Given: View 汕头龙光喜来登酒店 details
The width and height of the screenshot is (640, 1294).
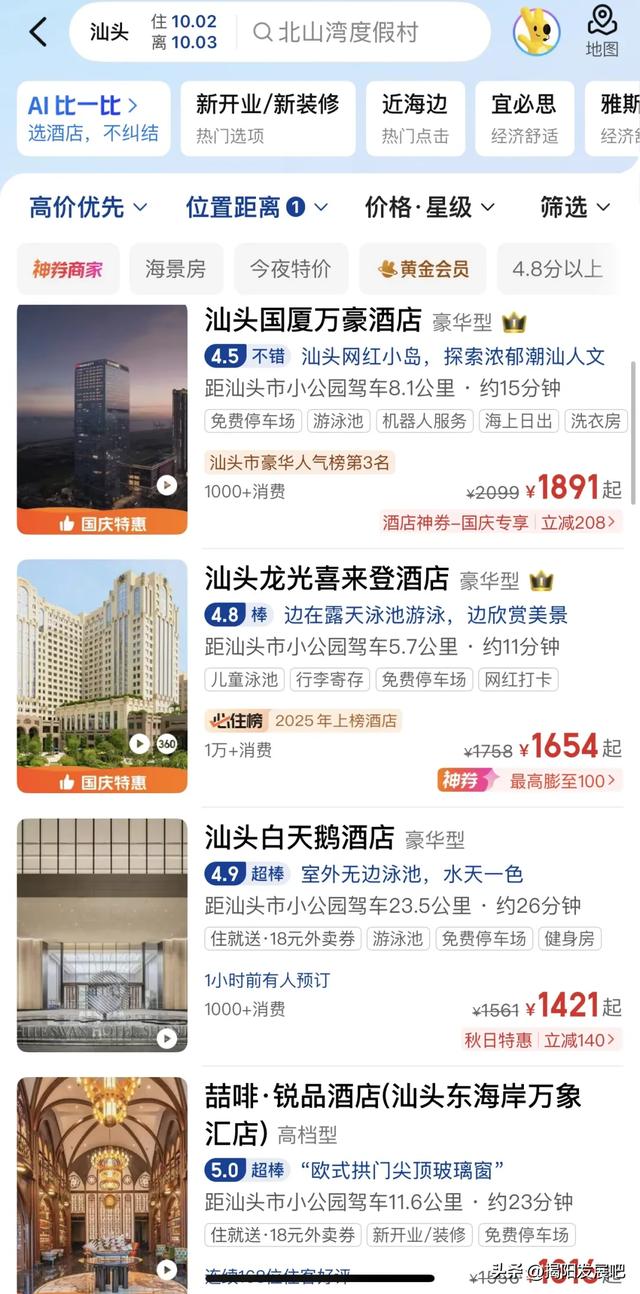Looking at the screenshot, I should point(327,578).
